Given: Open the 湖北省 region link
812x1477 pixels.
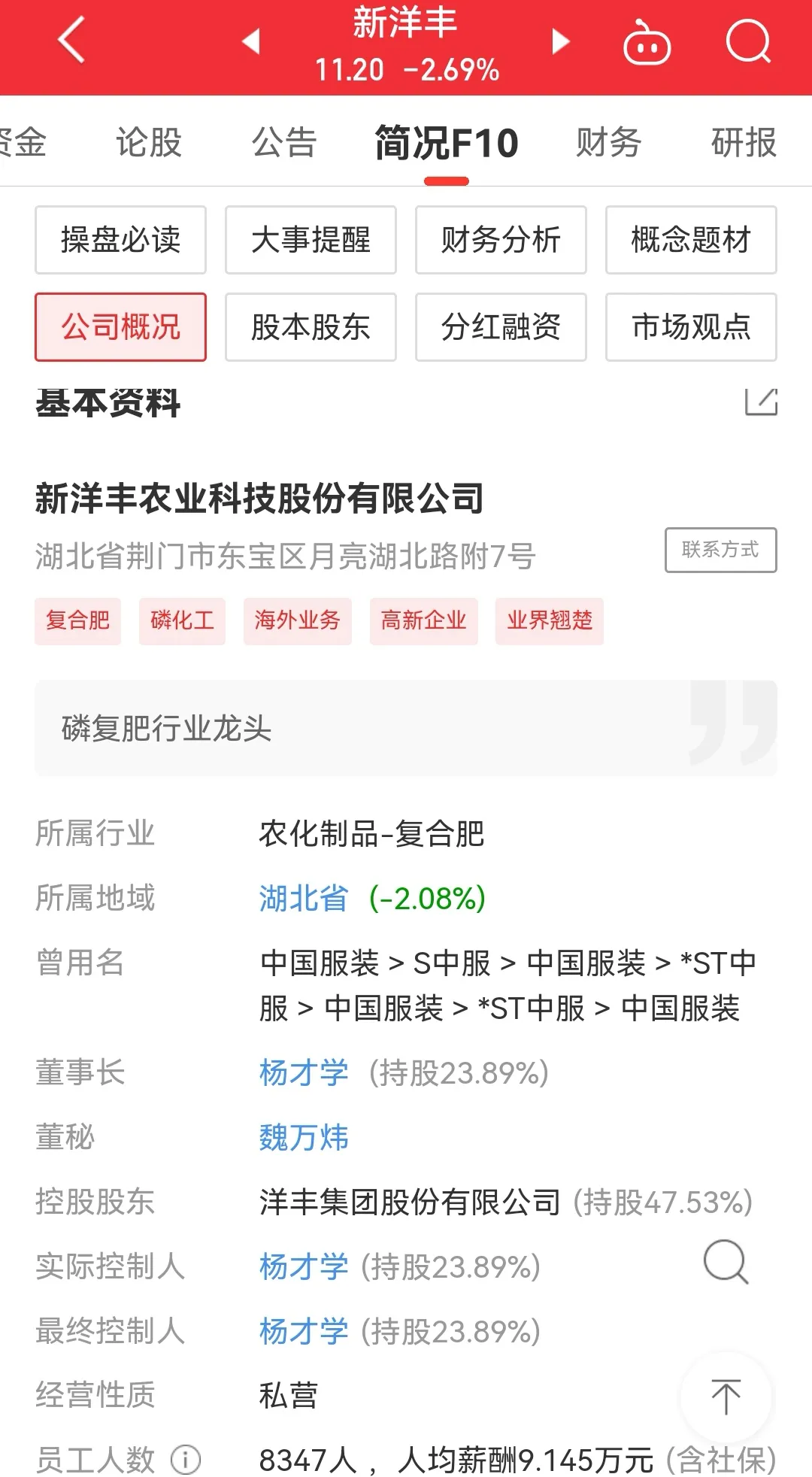Looking at the screenshot, I should [x=304, y=898].
